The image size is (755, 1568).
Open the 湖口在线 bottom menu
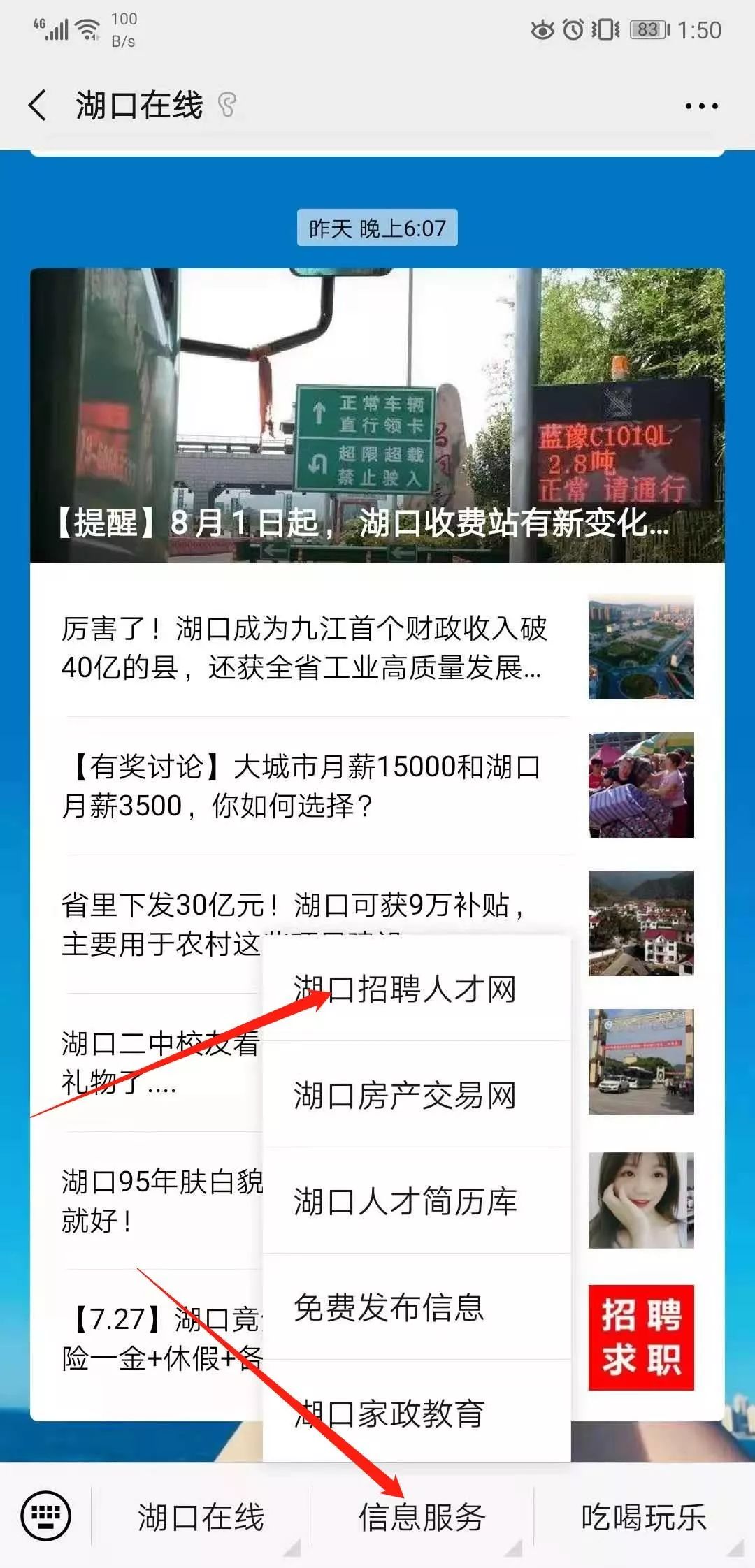[201, 1517]
